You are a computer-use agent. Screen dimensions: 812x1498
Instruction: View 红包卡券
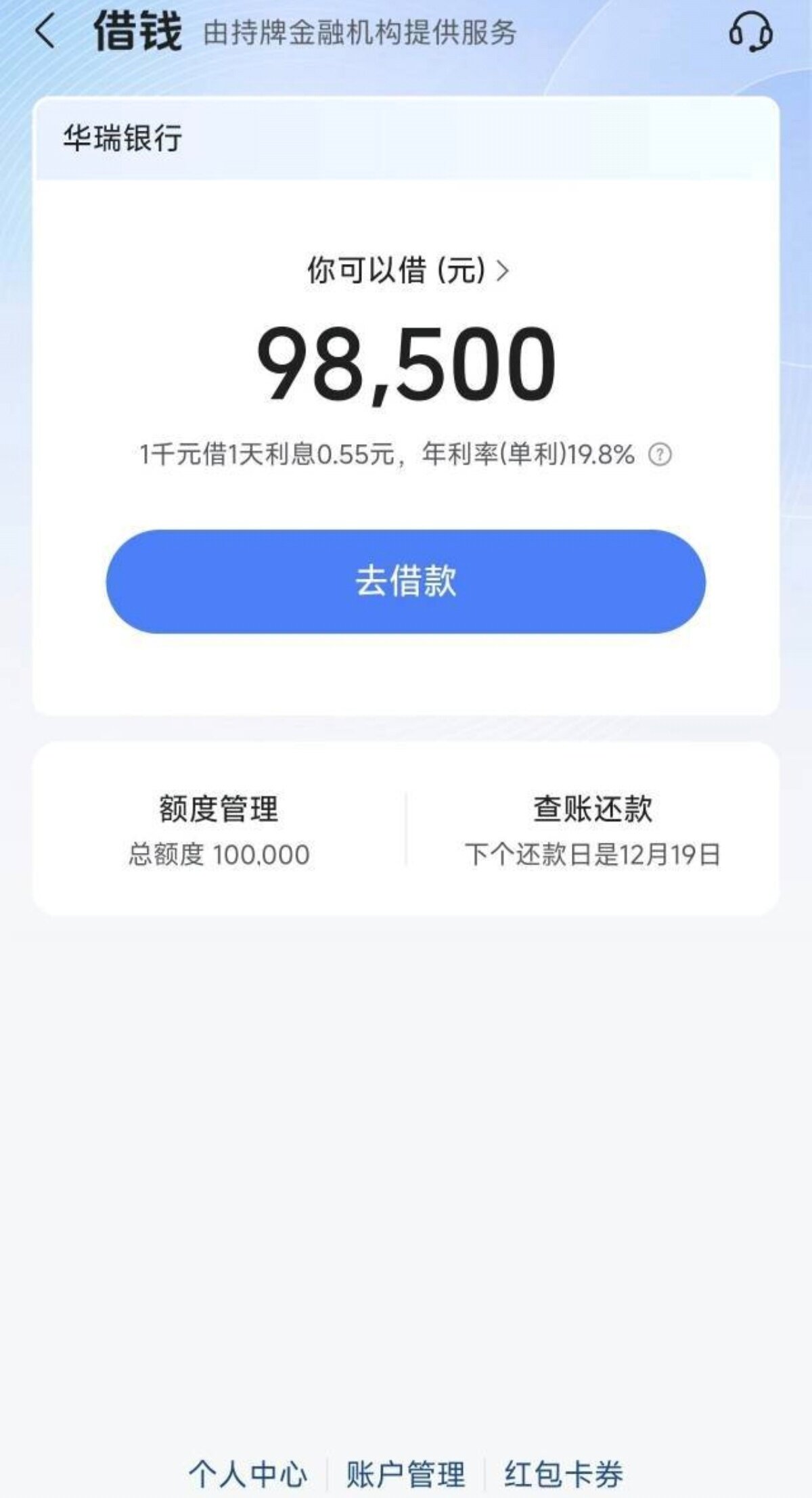click(x=563, y=1474)
